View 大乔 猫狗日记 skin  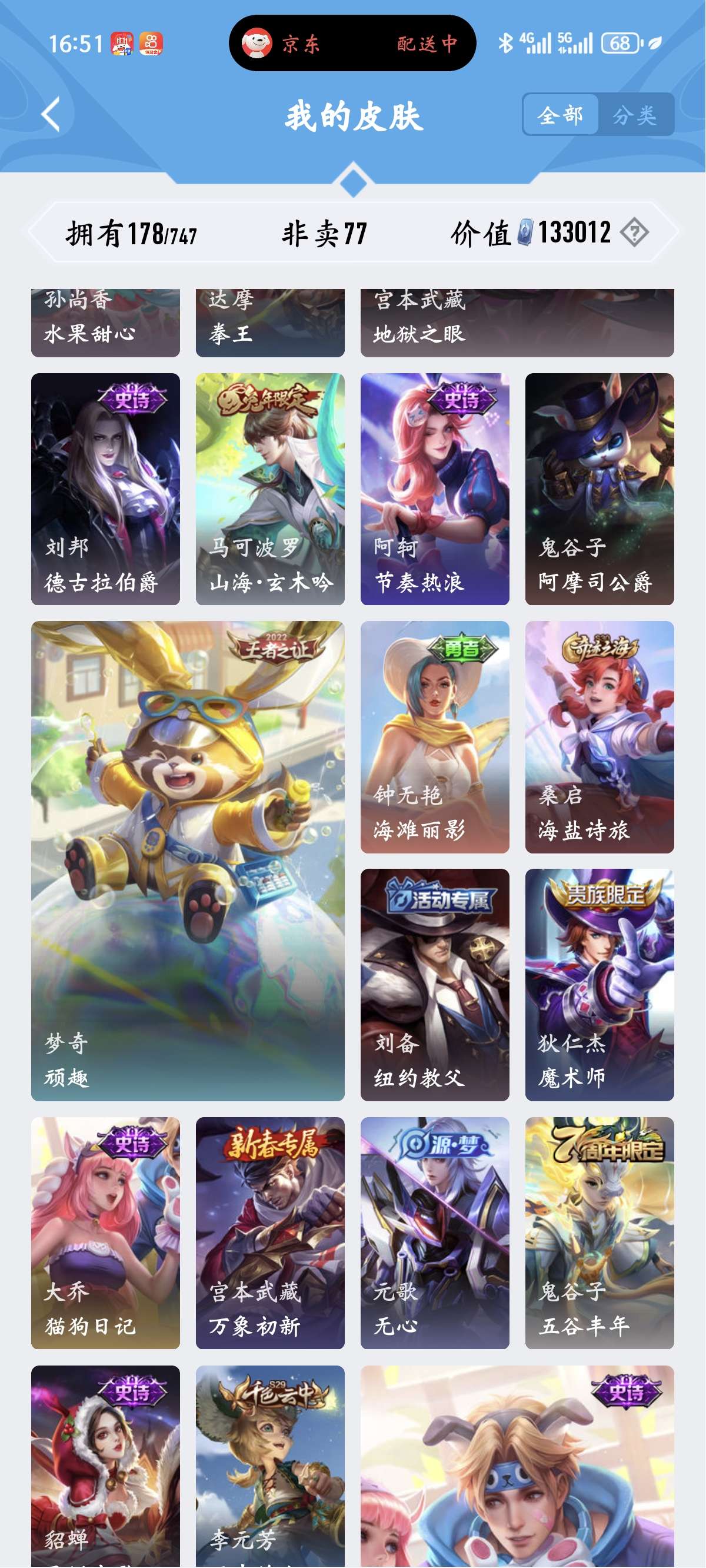tap(105, 1232)
